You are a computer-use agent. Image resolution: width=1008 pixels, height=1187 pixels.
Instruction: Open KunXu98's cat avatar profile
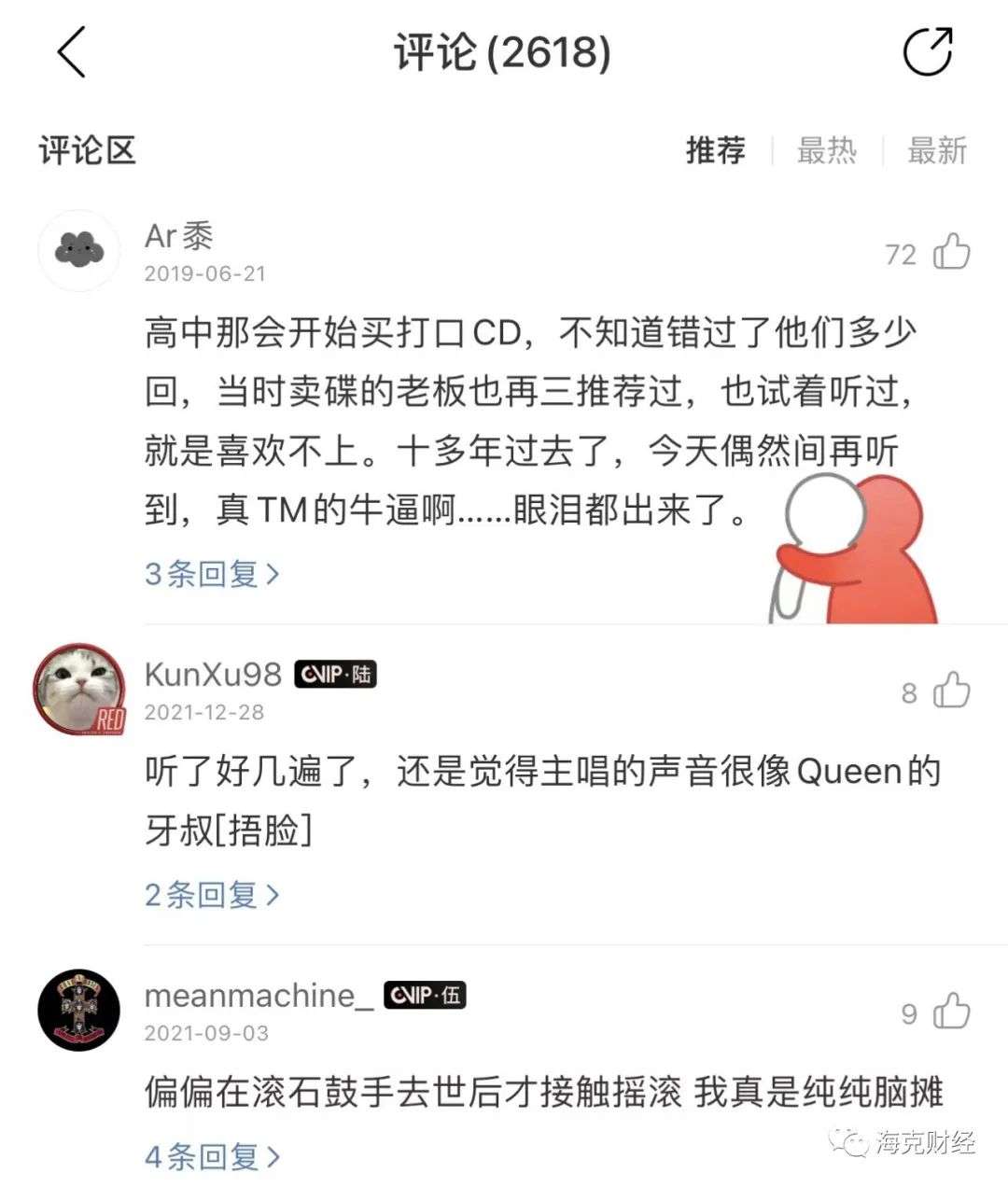tap(79, 689)
